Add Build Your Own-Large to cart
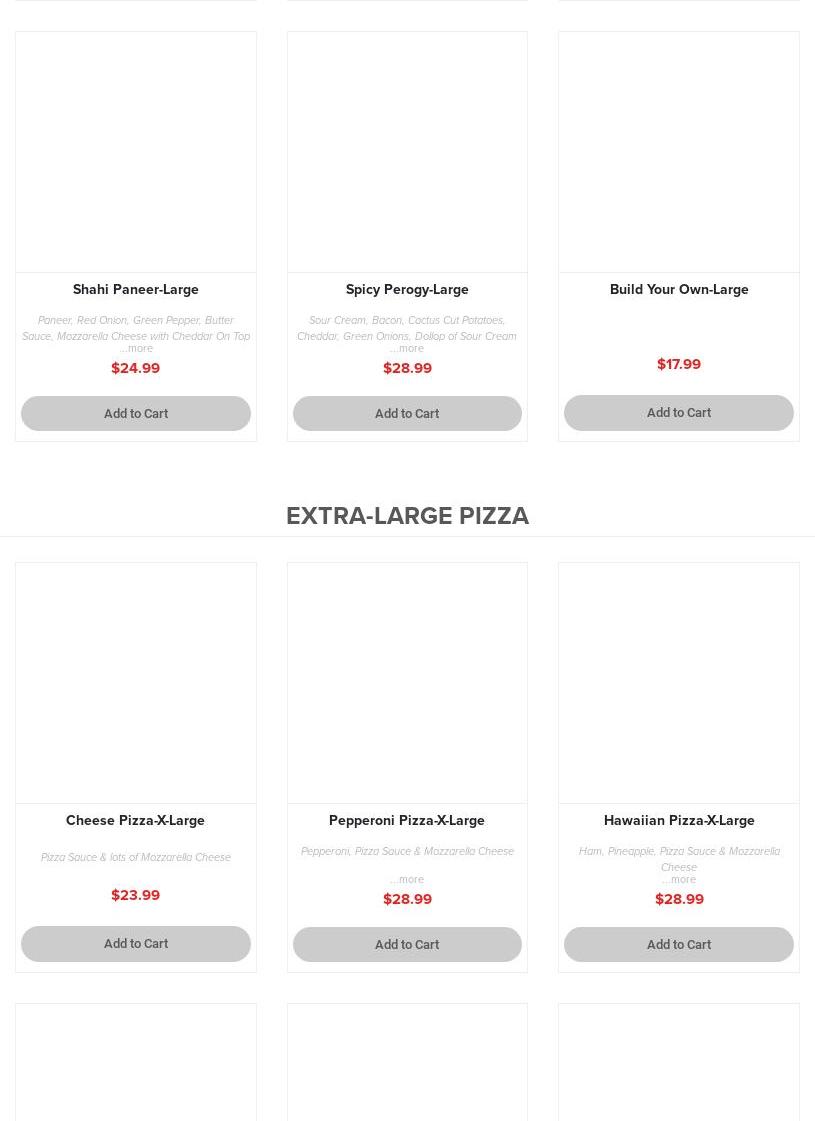The height and width of the screenshot is (1121, 815). coord(678,412)
